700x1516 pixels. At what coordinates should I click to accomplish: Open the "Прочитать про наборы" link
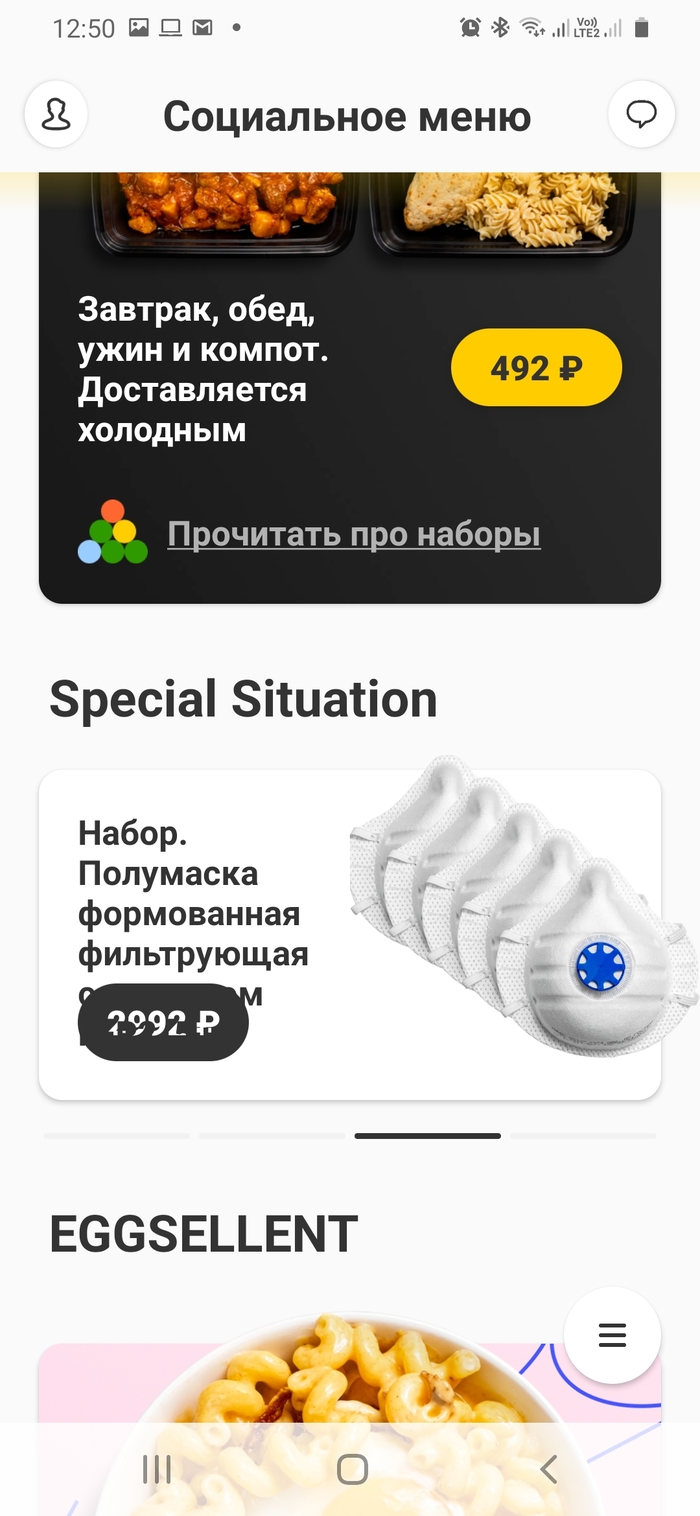coord(353,535)
